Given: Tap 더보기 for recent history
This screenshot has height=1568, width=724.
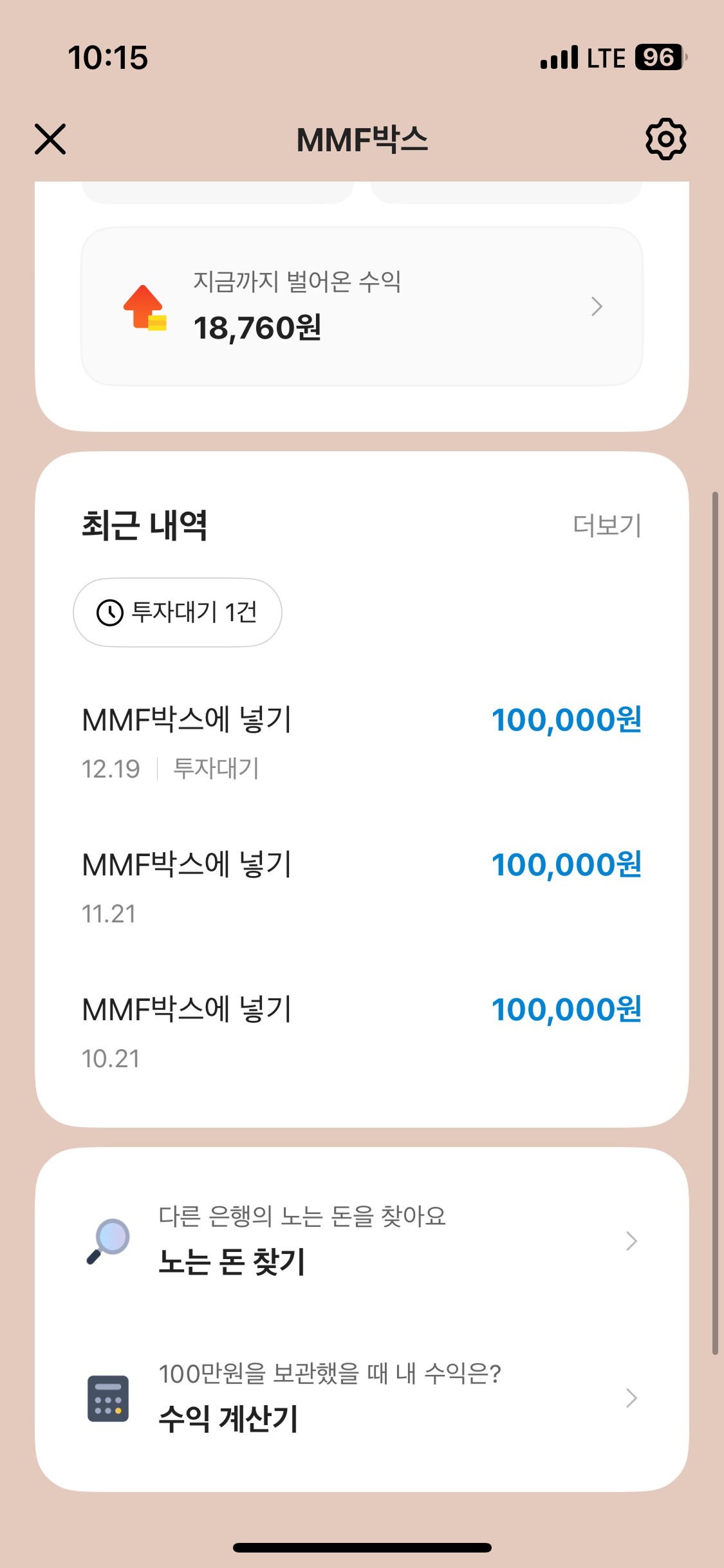Looking at the screenshot, I should (607, 525).
